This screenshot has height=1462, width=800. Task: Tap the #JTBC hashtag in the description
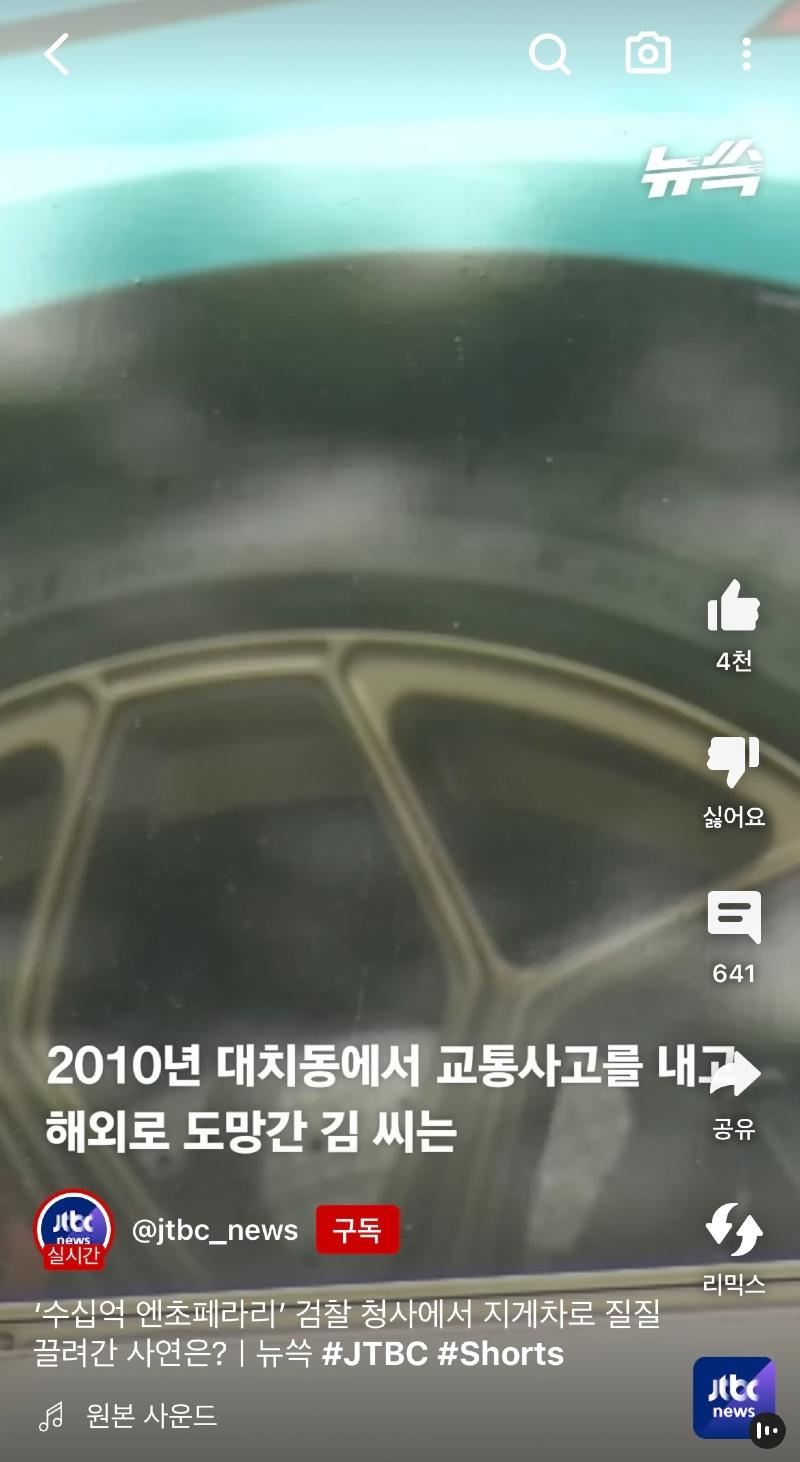pos(375,1354)
